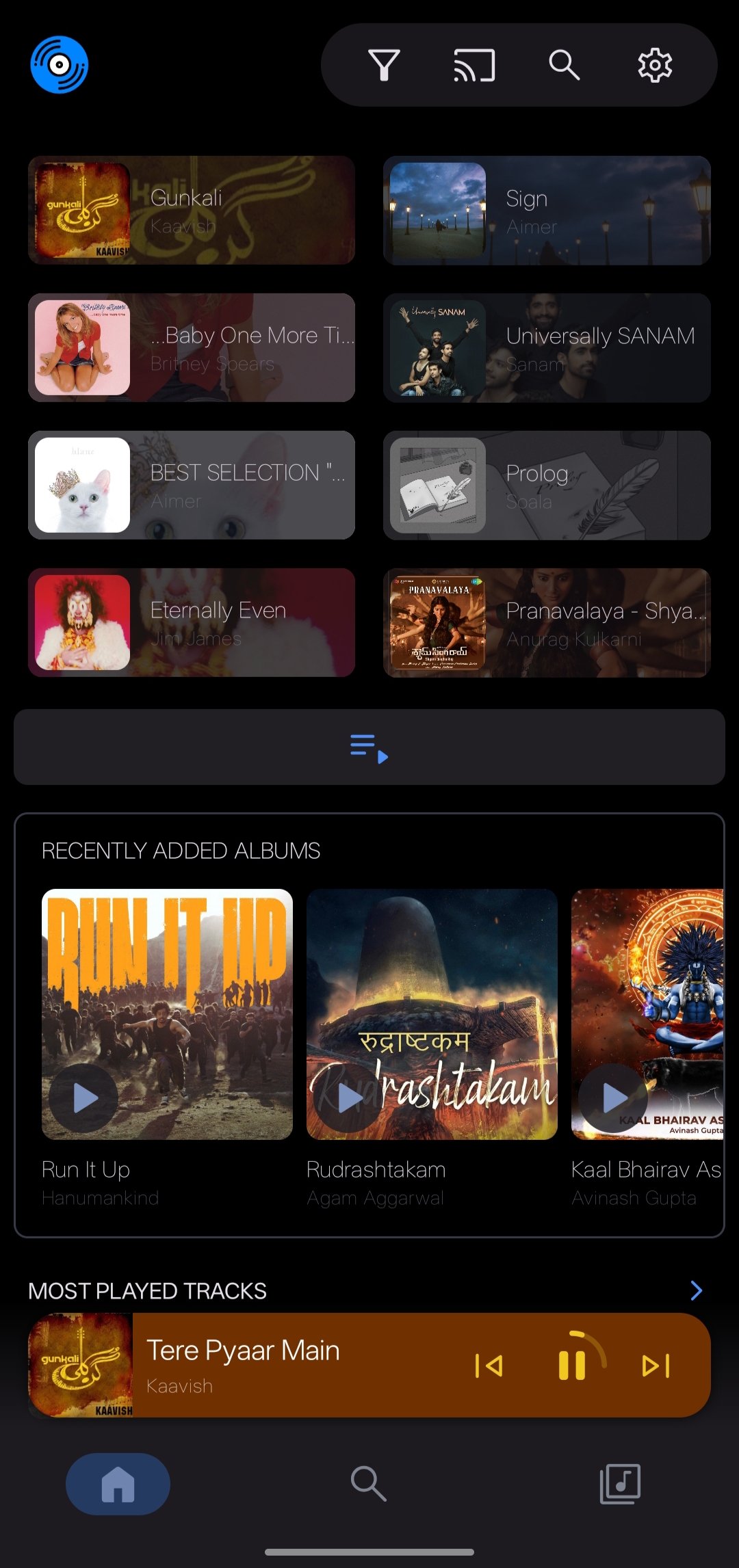This screenshot has width=739, height=1568.
Task: Tap the play queue button below the albums
Action: tap(369, 747)
